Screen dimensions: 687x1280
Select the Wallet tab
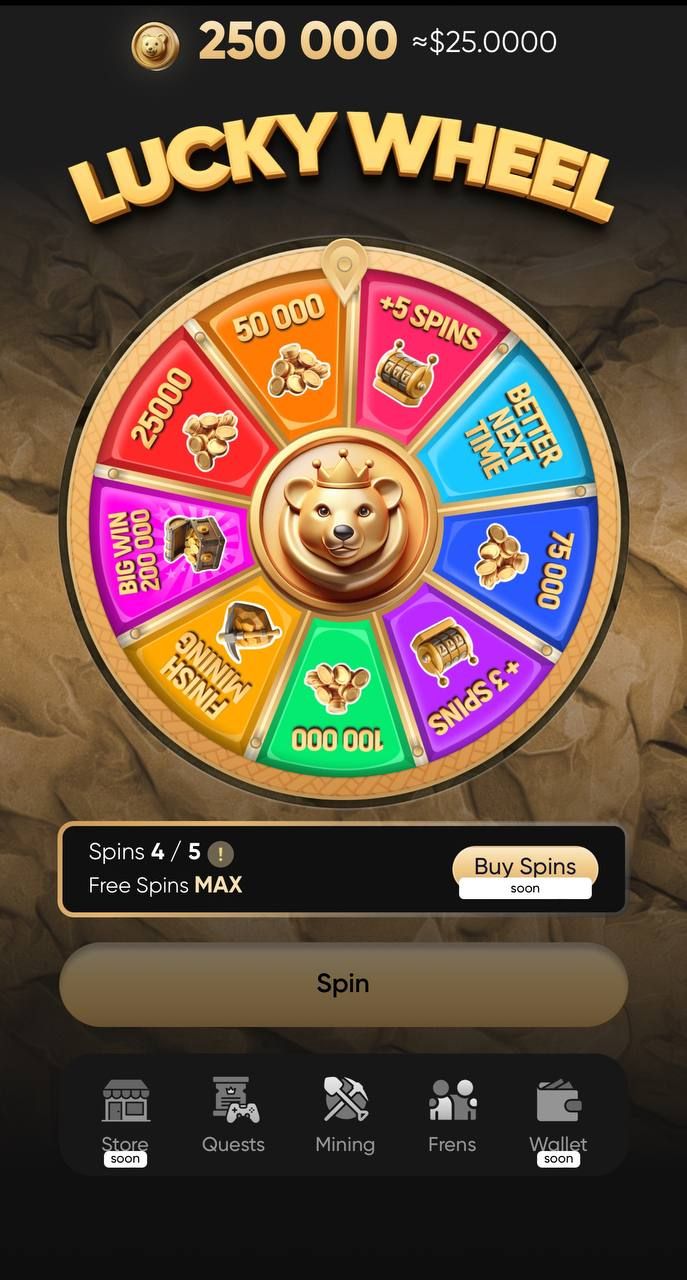[558, 1115]
